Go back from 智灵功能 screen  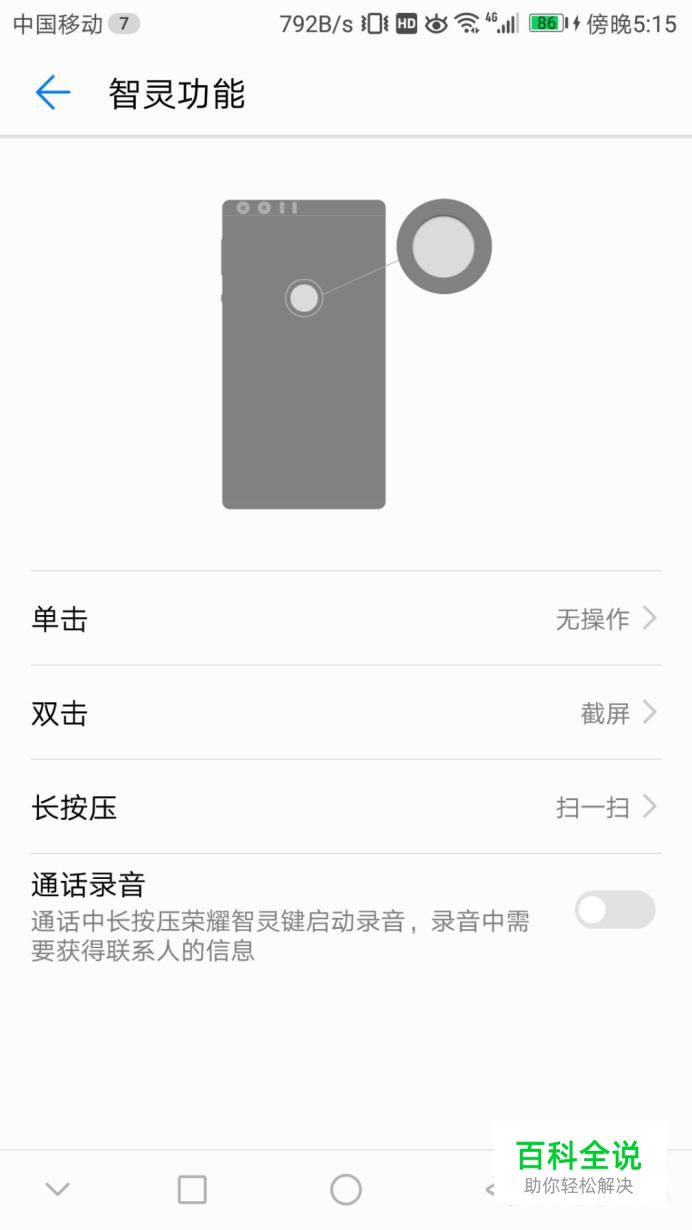[53, 93]
